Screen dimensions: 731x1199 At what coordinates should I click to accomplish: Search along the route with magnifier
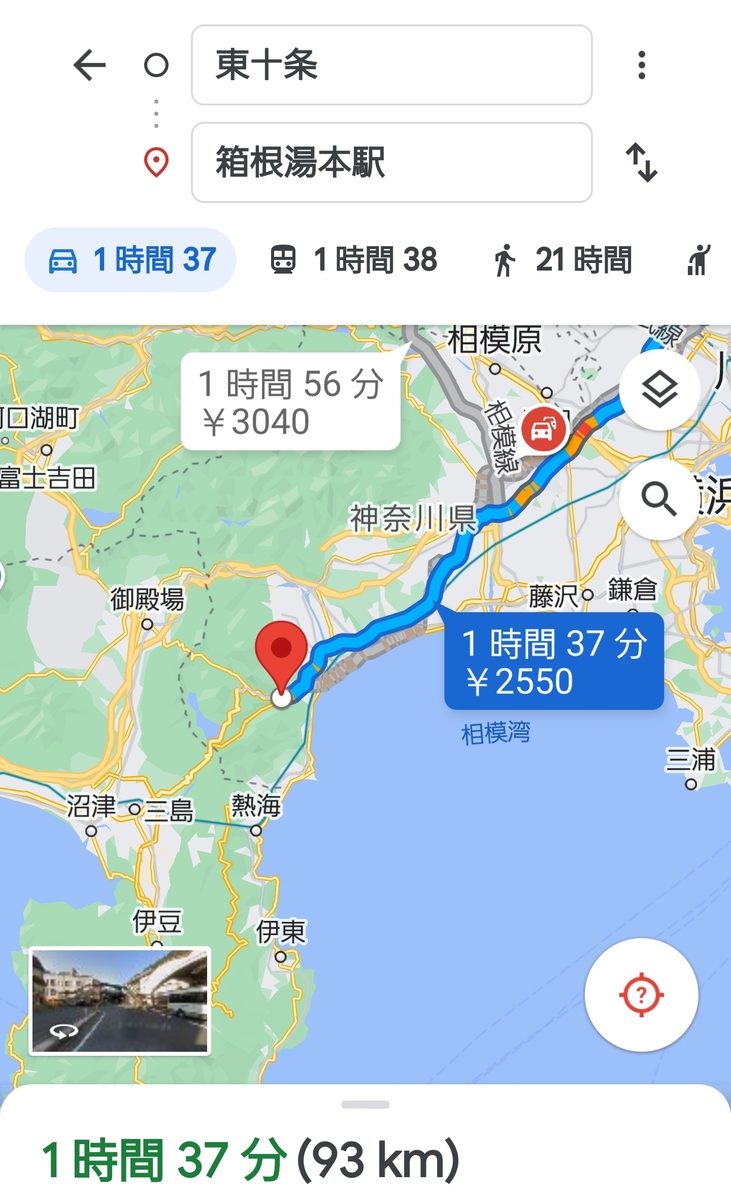coord(659,499)
